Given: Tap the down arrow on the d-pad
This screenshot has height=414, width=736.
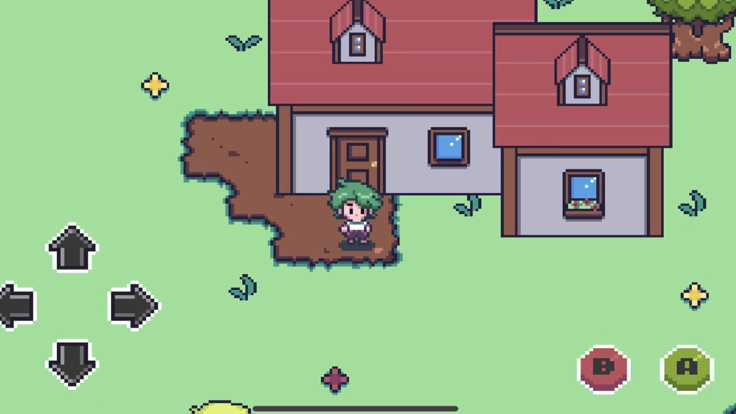Looking at the screenshot, I should (72, 362).
